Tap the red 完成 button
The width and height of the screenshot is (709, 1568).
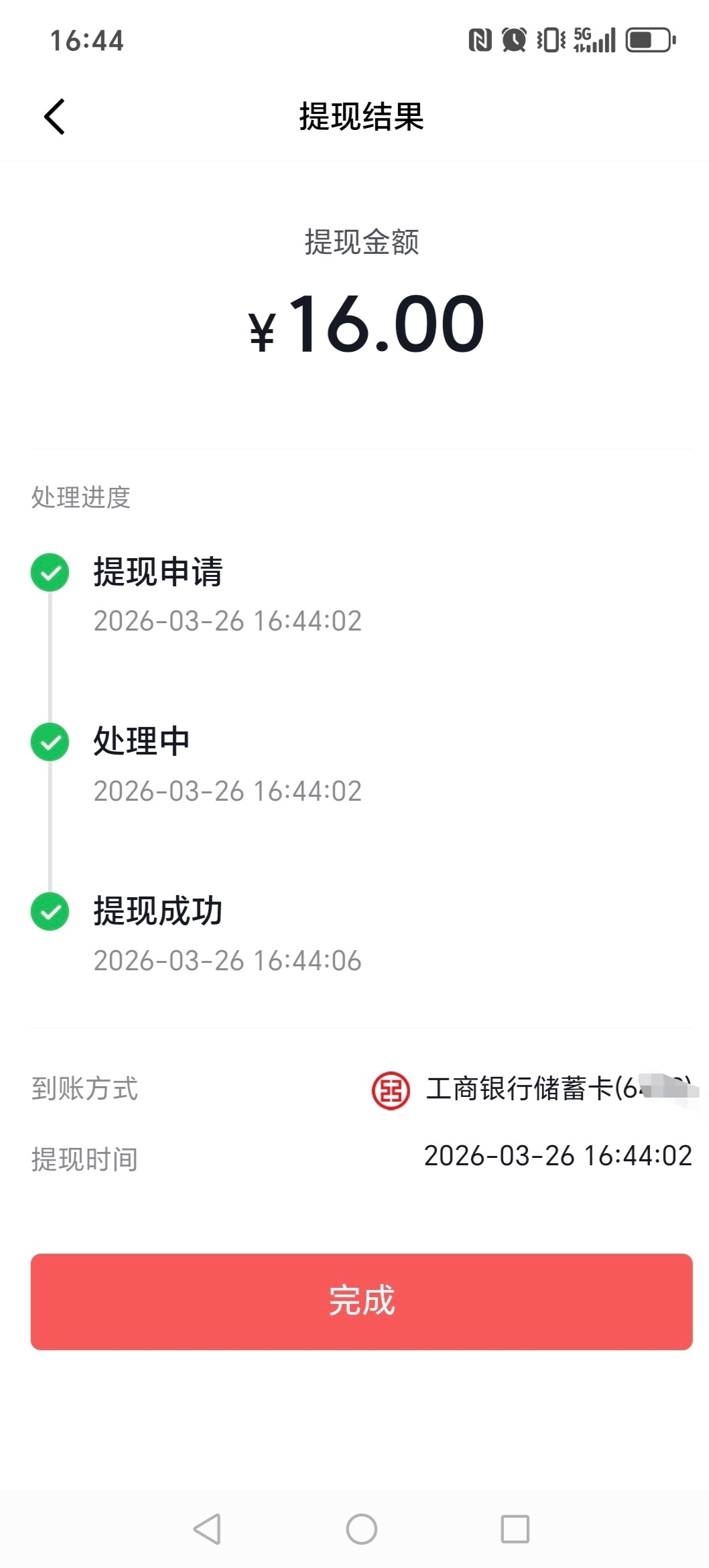pyautogui.click(x=361, y=1301)
